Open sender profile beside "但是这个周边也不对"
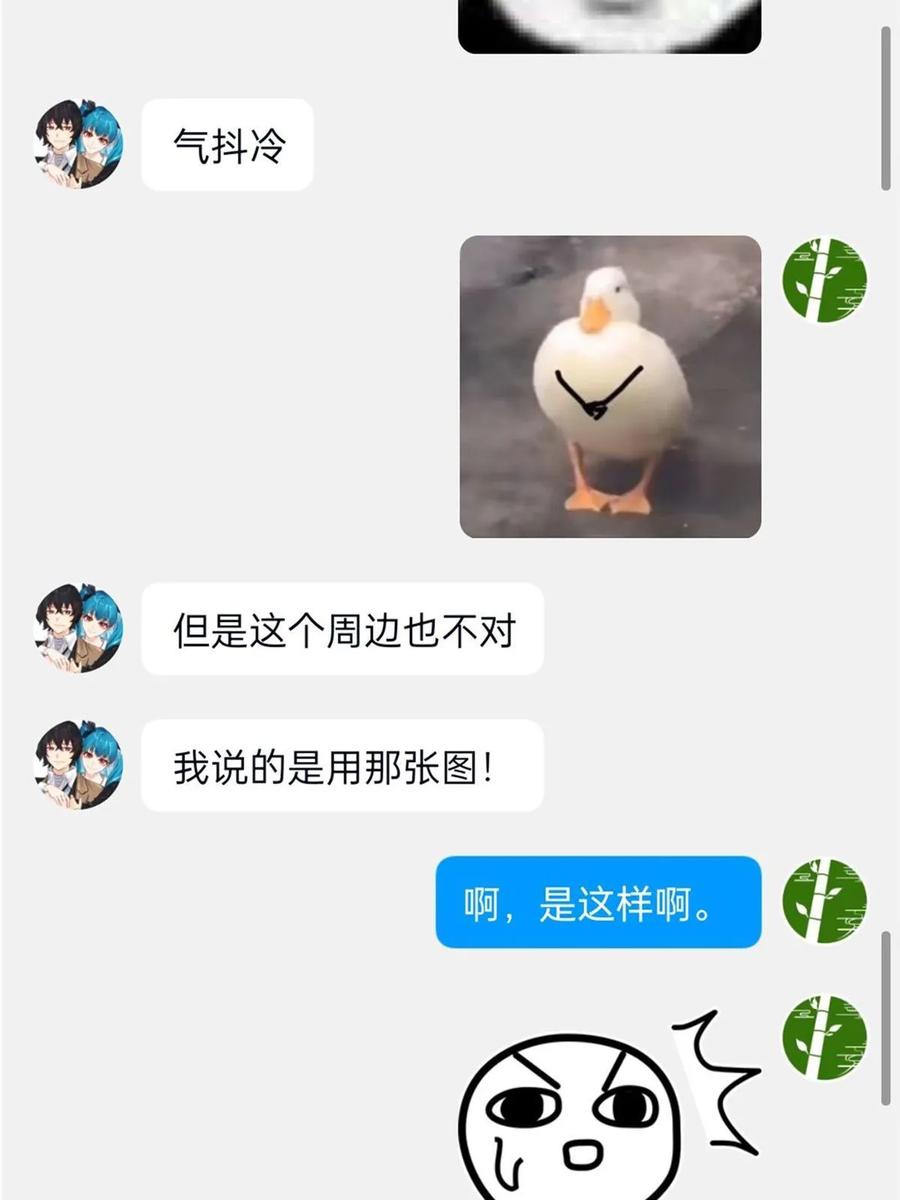This screenshot has width=900, height=1200. [x=79, y=628]
